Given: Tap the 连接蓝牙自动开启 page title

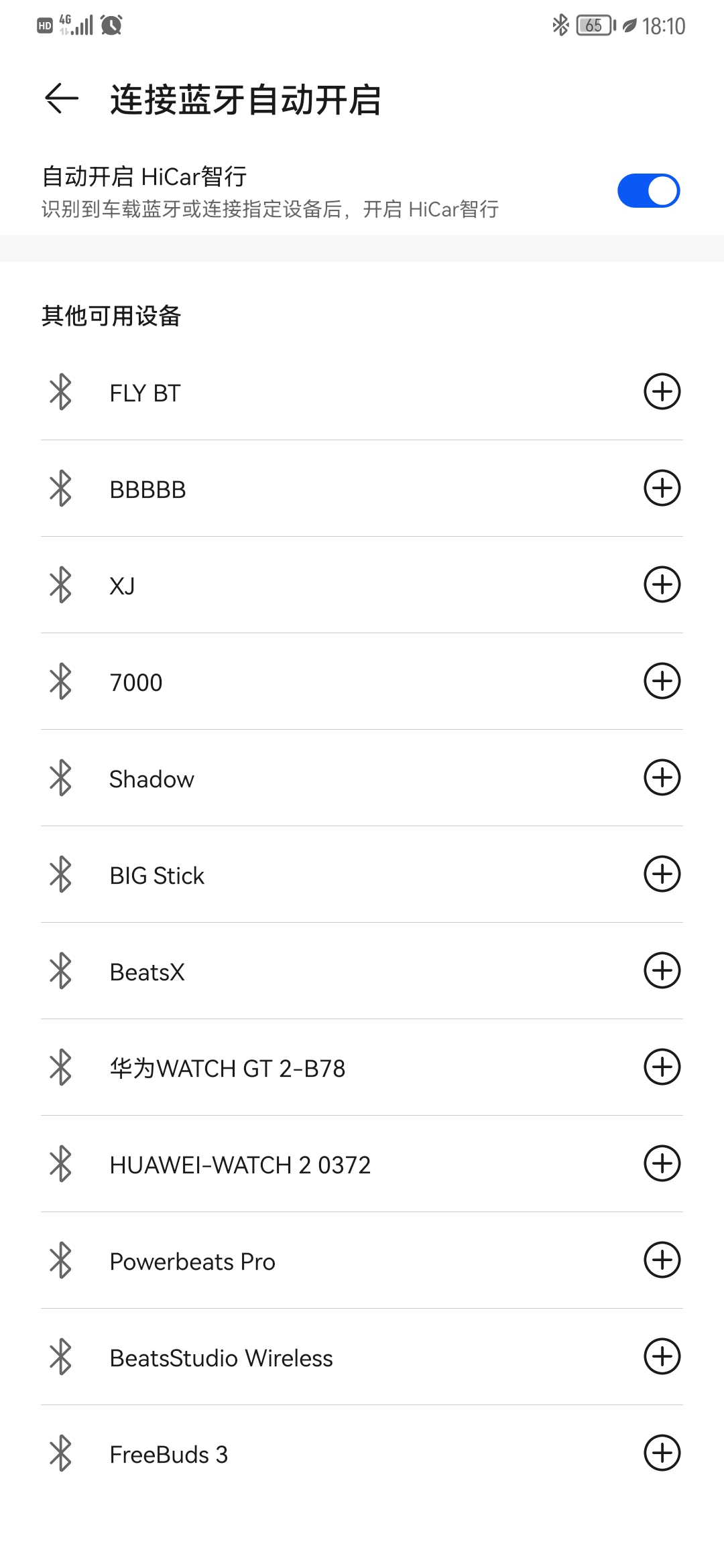Looking at the screenshot, I should click(246, 99).
